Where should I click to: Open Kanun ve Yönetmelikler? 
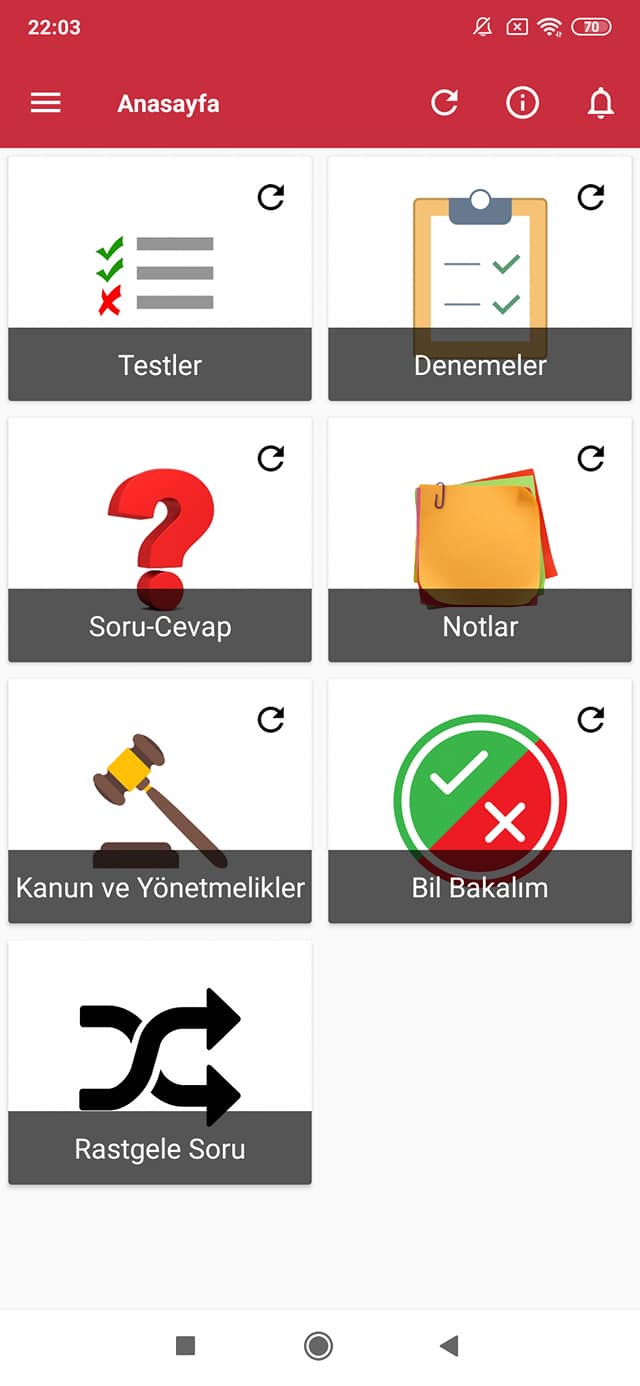point(160,800)
